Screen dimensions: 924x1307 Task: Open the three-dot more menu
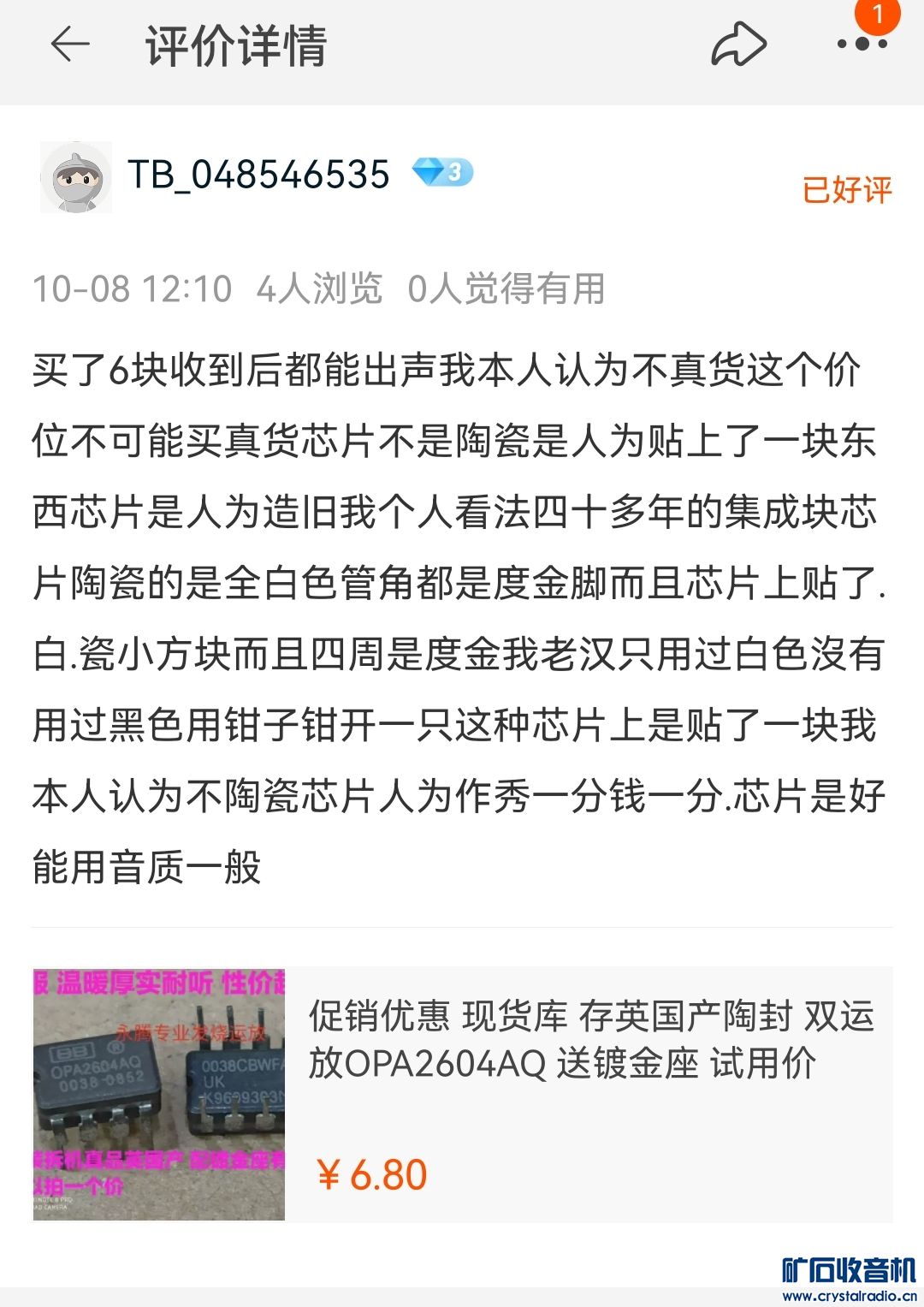pyautogui.click(x=862, y=44)
